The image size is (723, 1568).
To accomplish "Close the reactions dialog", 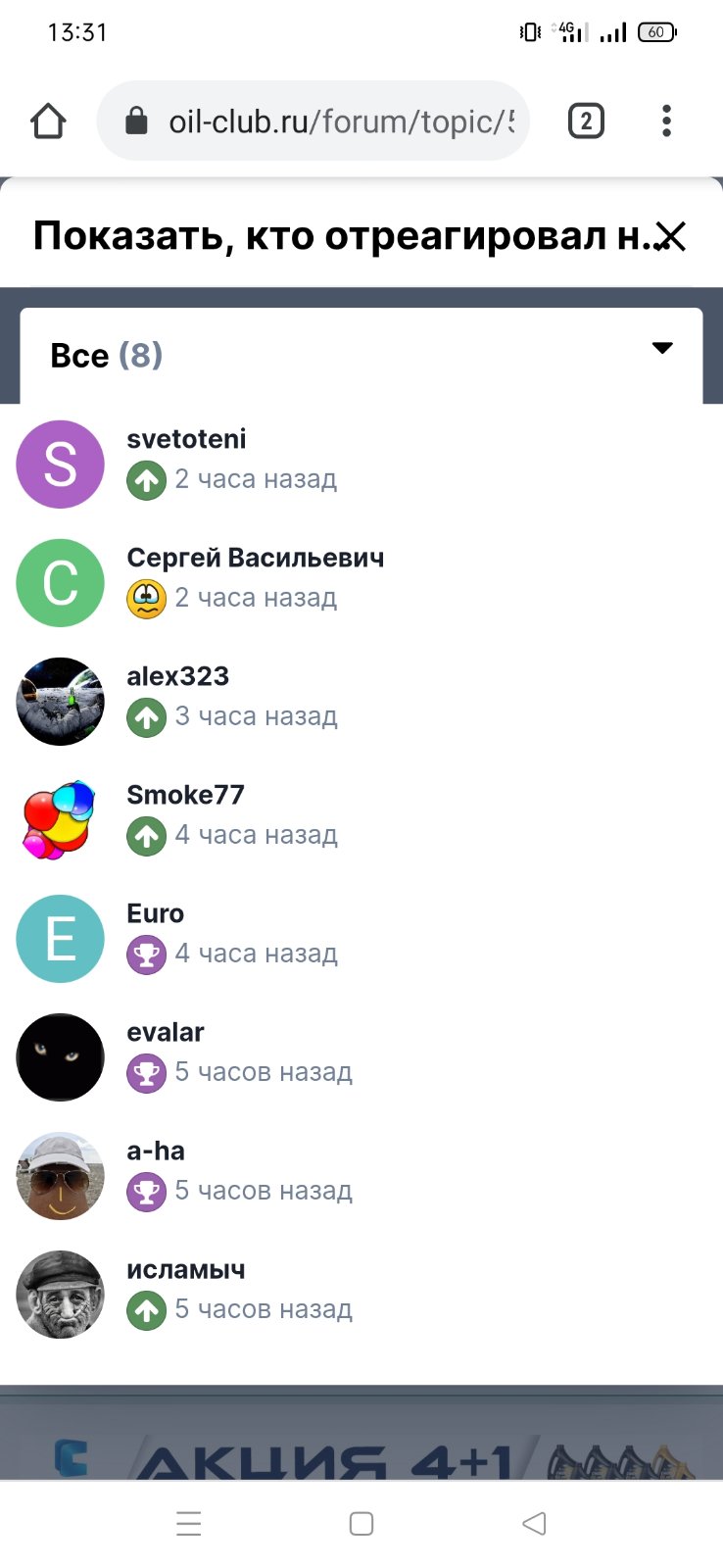I will (x=671, y=236).
